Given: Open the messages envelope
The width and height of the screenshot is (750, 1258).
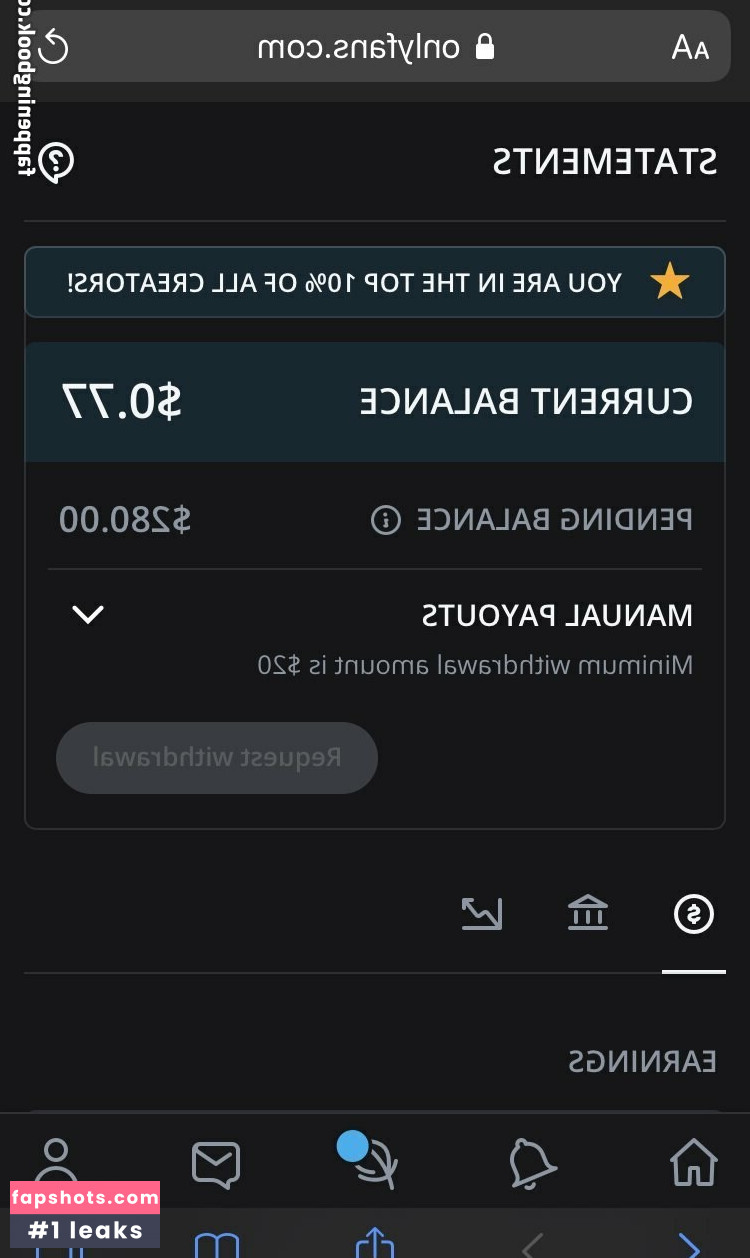Looking at the screenshot, I should (216, 1164).
